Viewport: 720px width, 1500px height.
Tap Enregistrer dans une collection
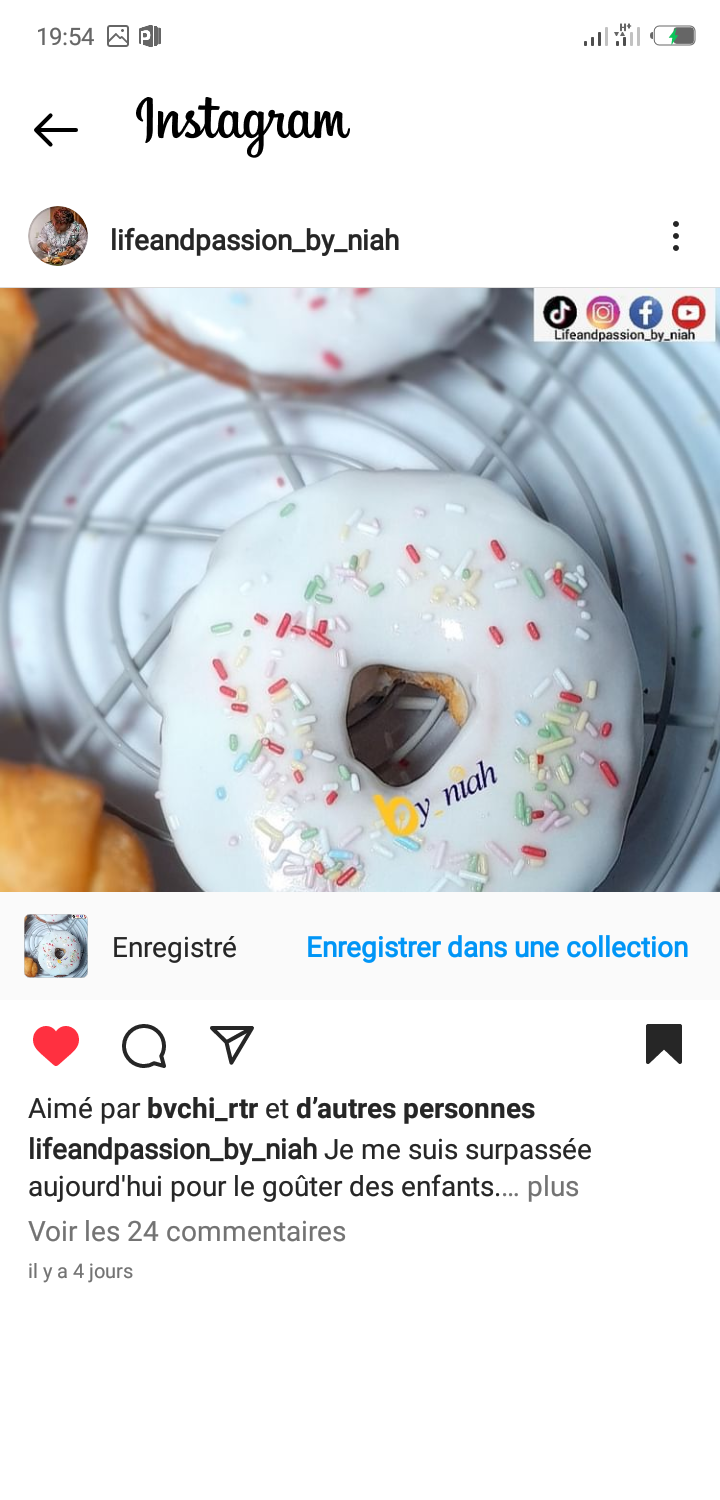[x=497, y=947]
